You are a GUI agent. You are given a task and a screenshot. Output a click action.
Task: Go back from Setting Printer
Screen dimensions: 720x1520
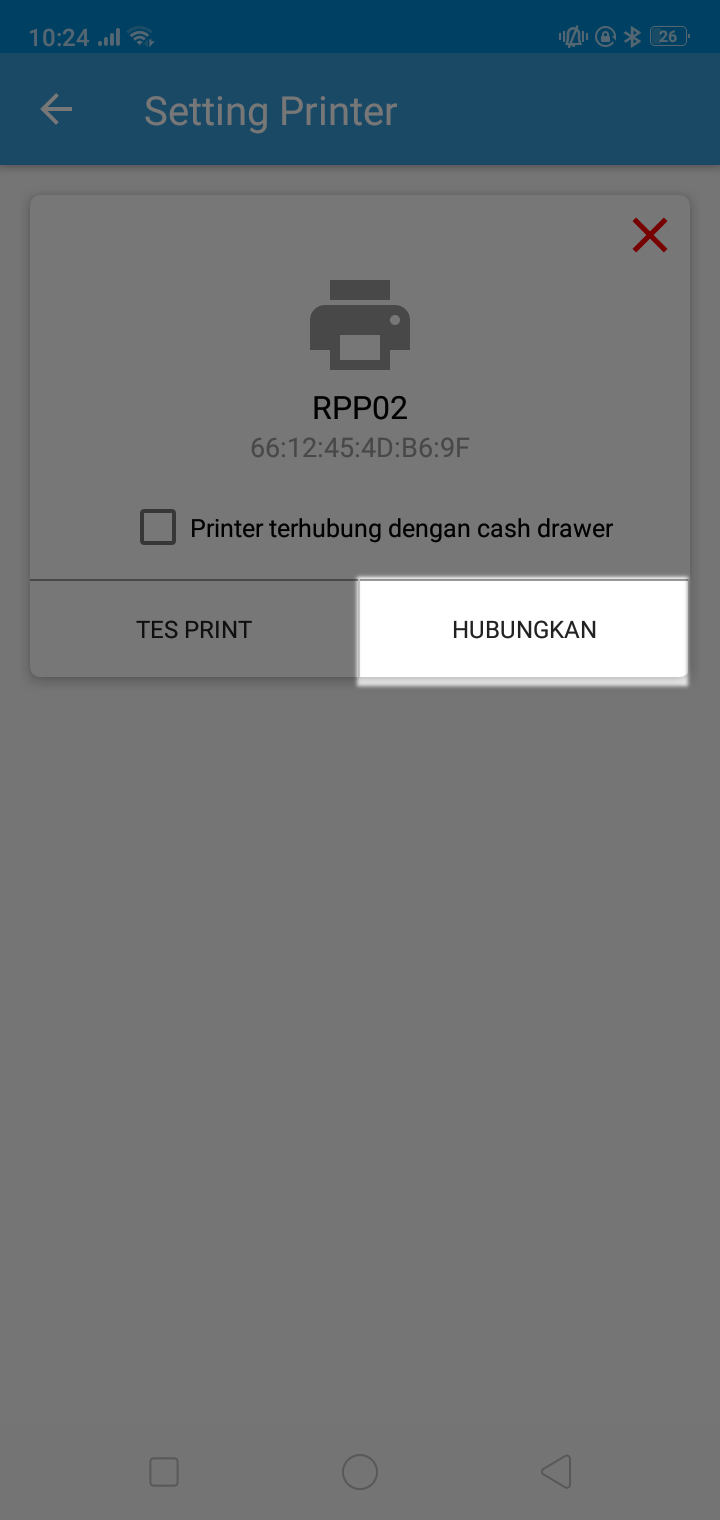[x=56, y=110]
